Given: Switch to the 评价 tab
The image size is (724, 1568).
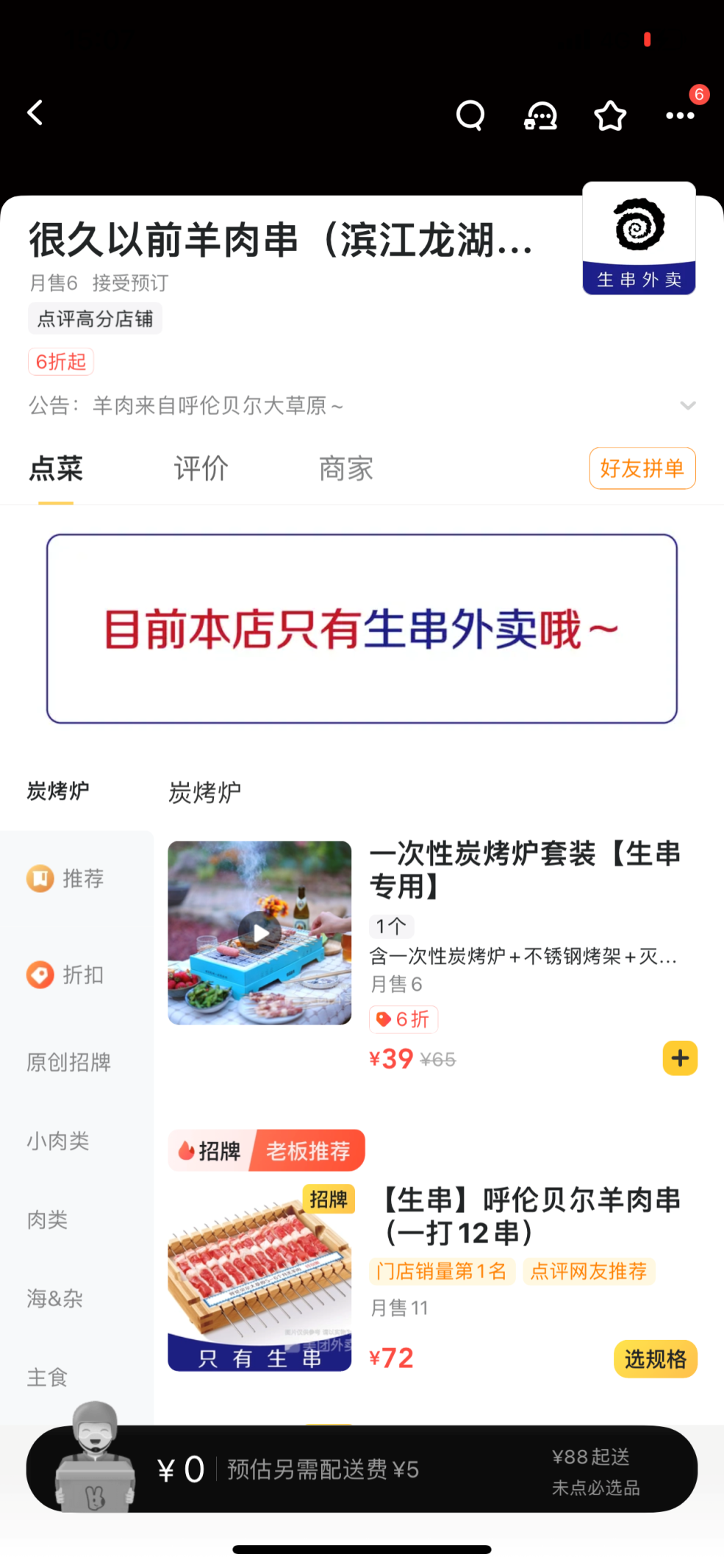Looking at the screenshot, I should [201, 468].
